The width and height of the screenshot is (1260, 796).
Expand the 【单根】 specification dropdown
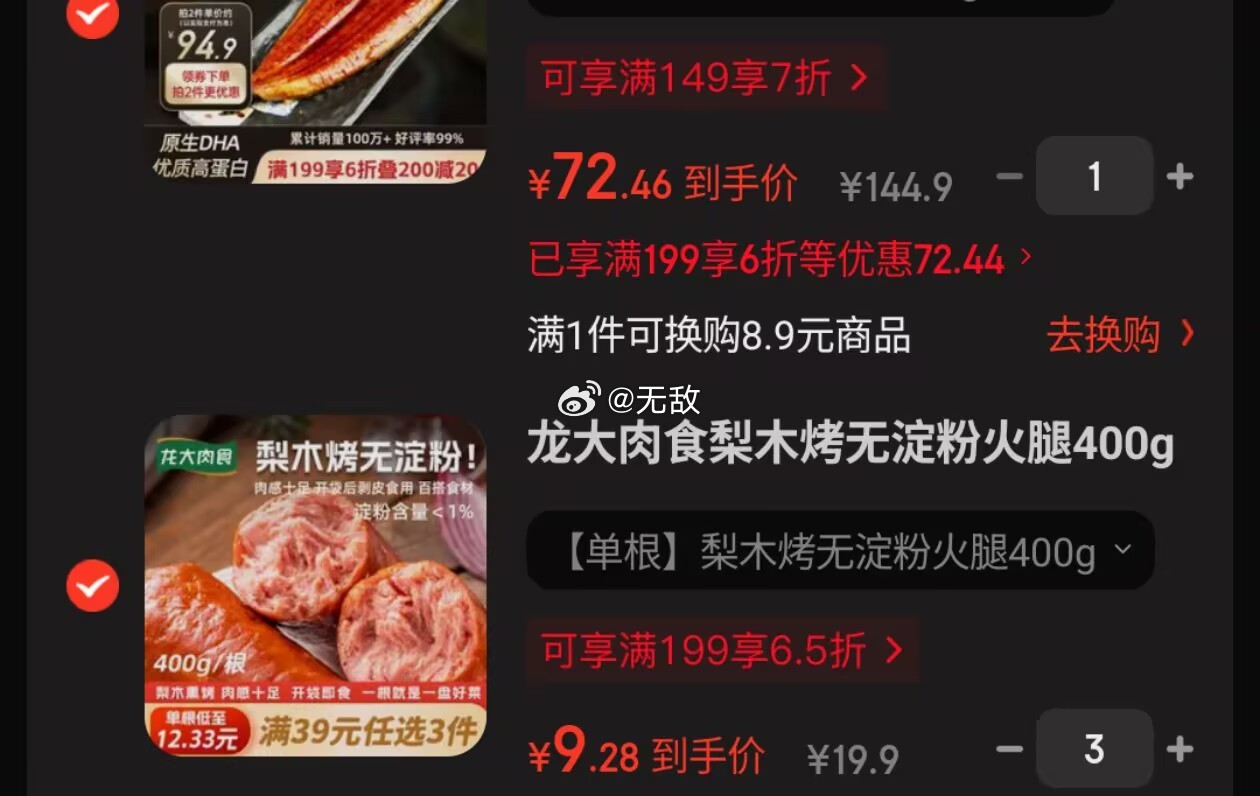(x=840, y=551)
